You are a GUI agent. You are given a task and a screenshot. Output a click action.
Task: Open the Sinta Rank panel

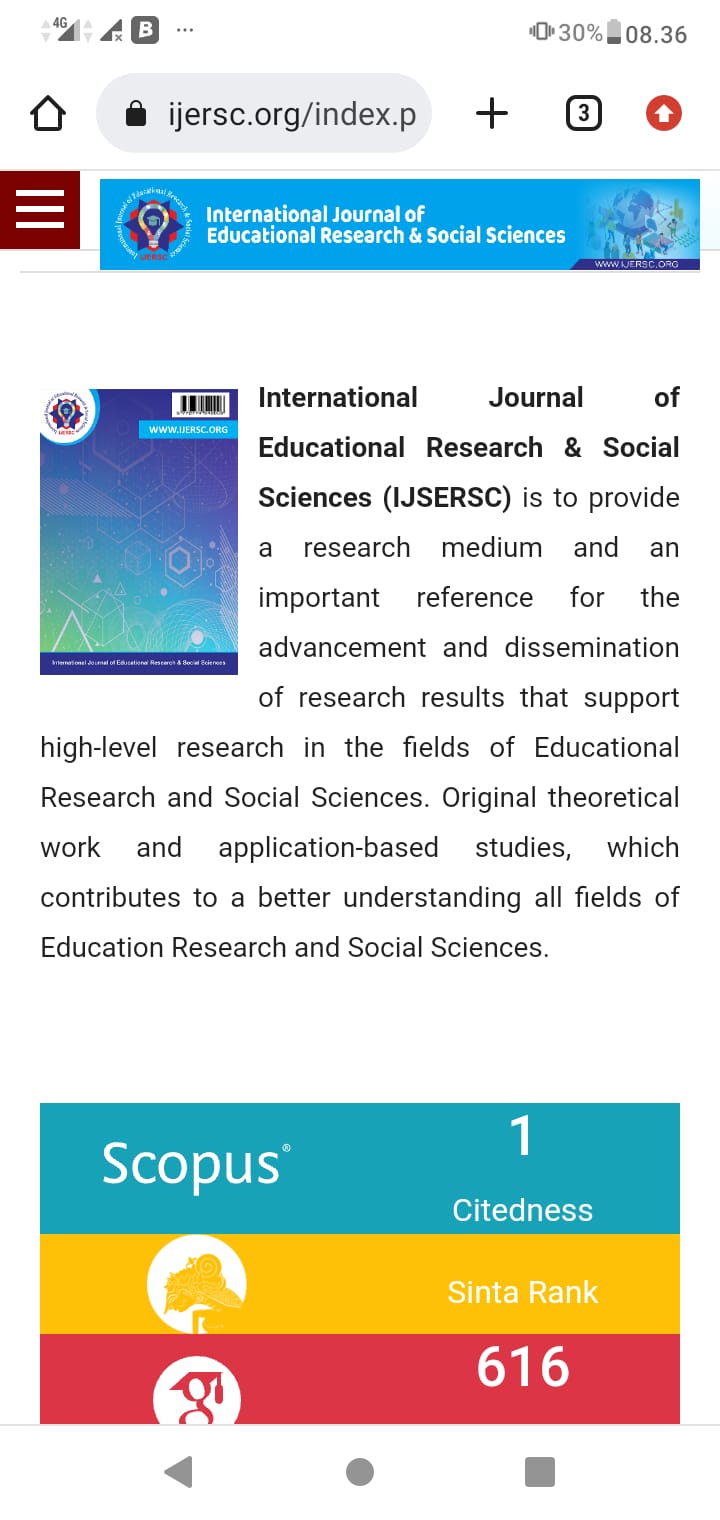point(360,1284)
